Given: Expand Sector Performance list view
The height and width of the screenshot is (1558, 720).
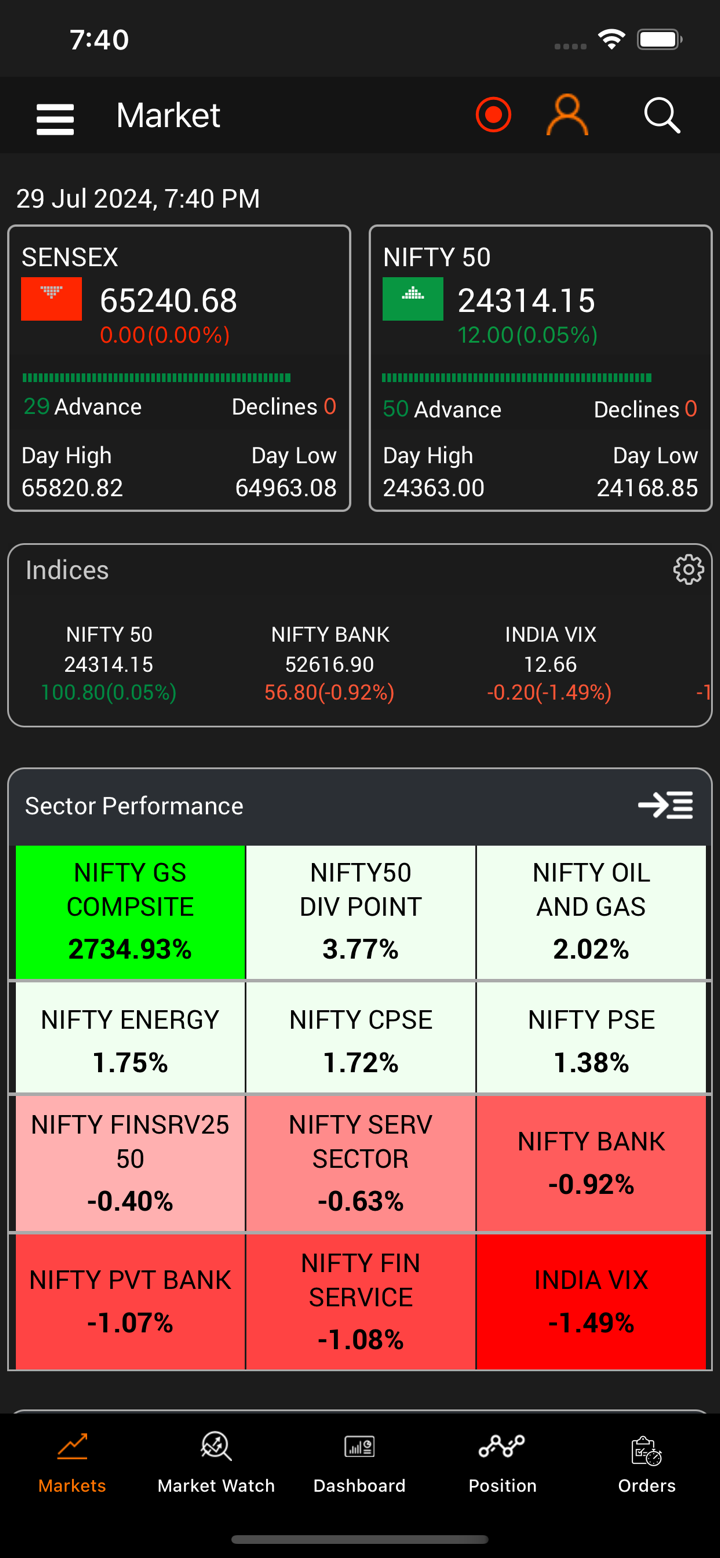Looking at the screenshot, I should click(x=666, y=805).
